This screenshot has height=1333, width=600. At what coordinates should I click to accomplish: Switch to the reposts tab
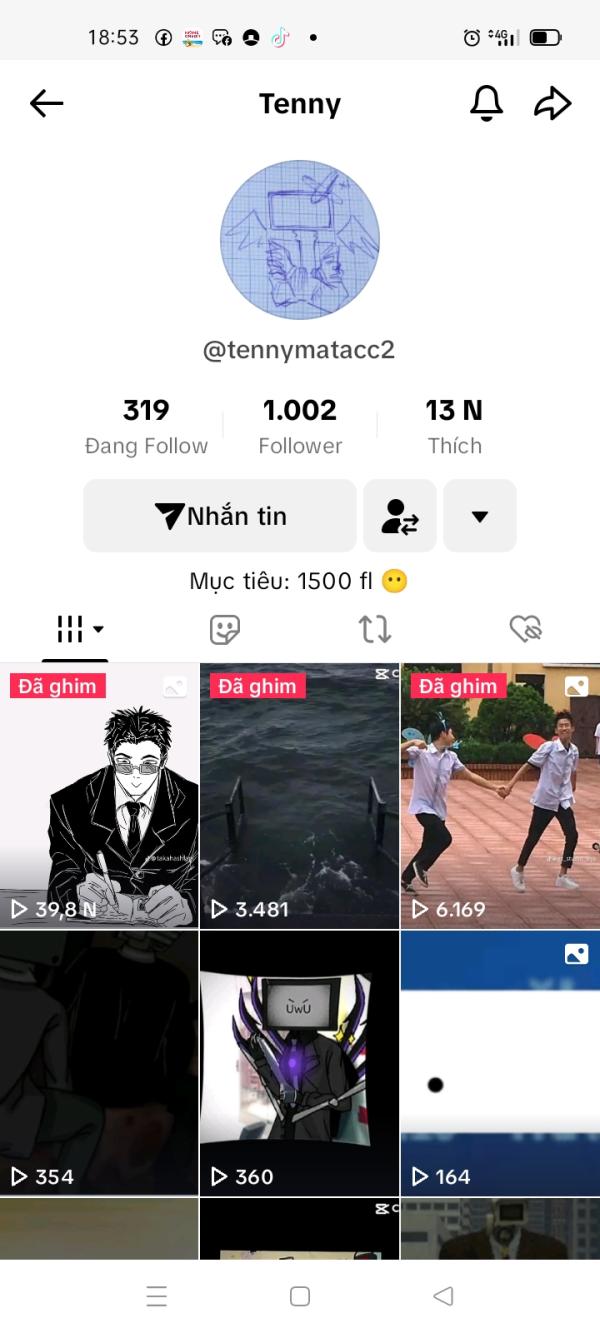375,629
